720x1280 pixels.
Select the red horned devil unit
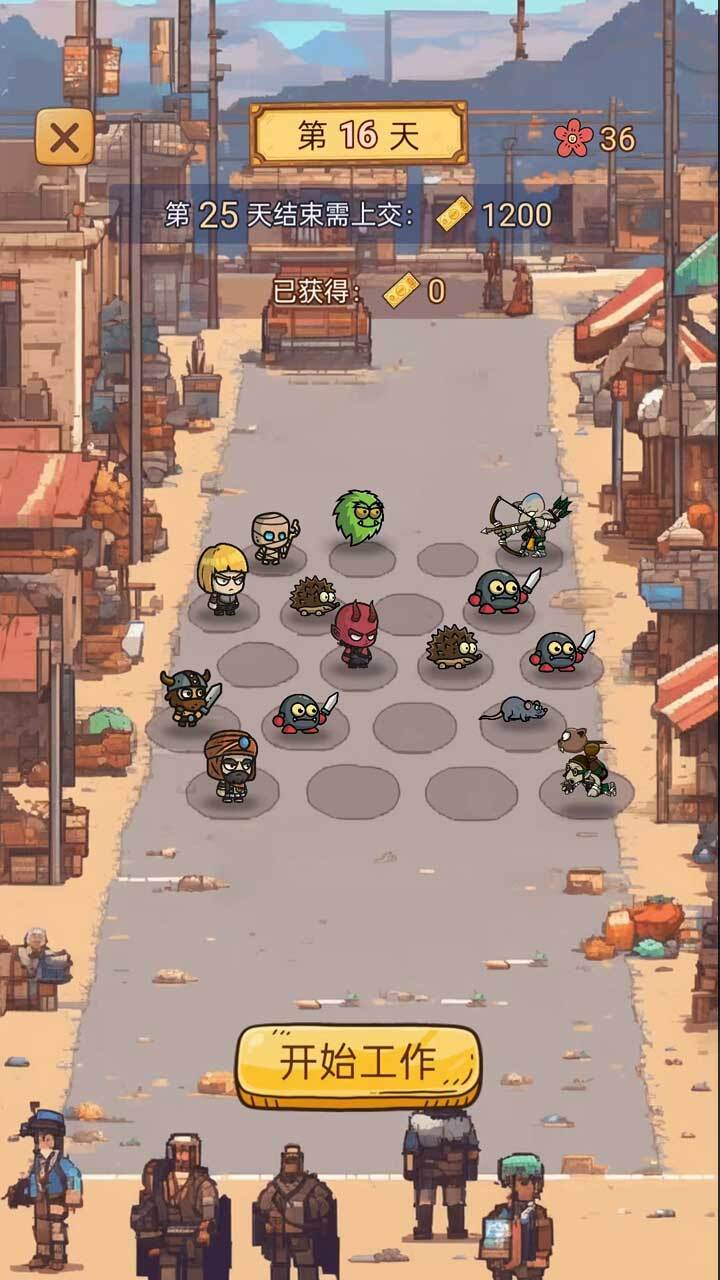click(355, 634)
